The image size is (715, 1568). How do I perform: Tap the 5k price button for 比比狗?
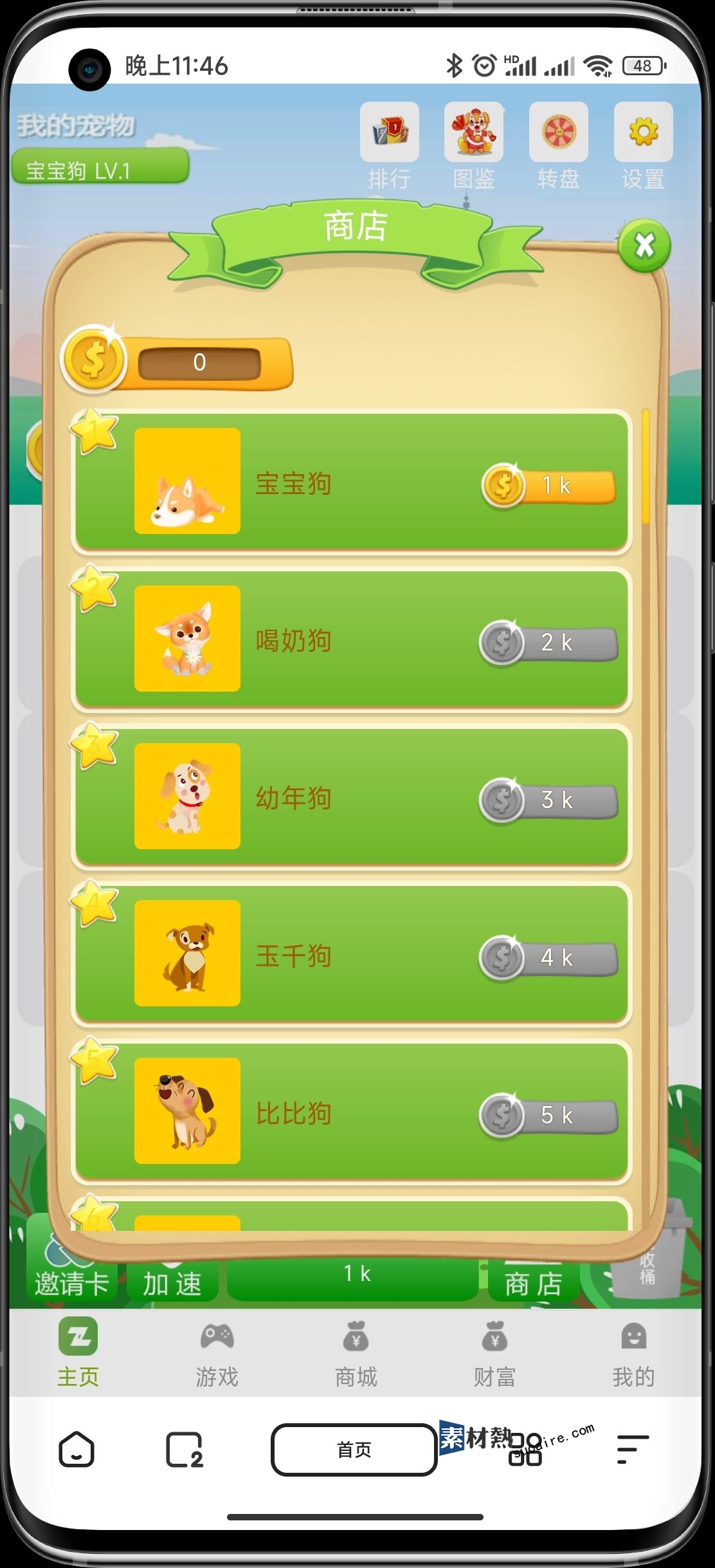[550, 1116]
